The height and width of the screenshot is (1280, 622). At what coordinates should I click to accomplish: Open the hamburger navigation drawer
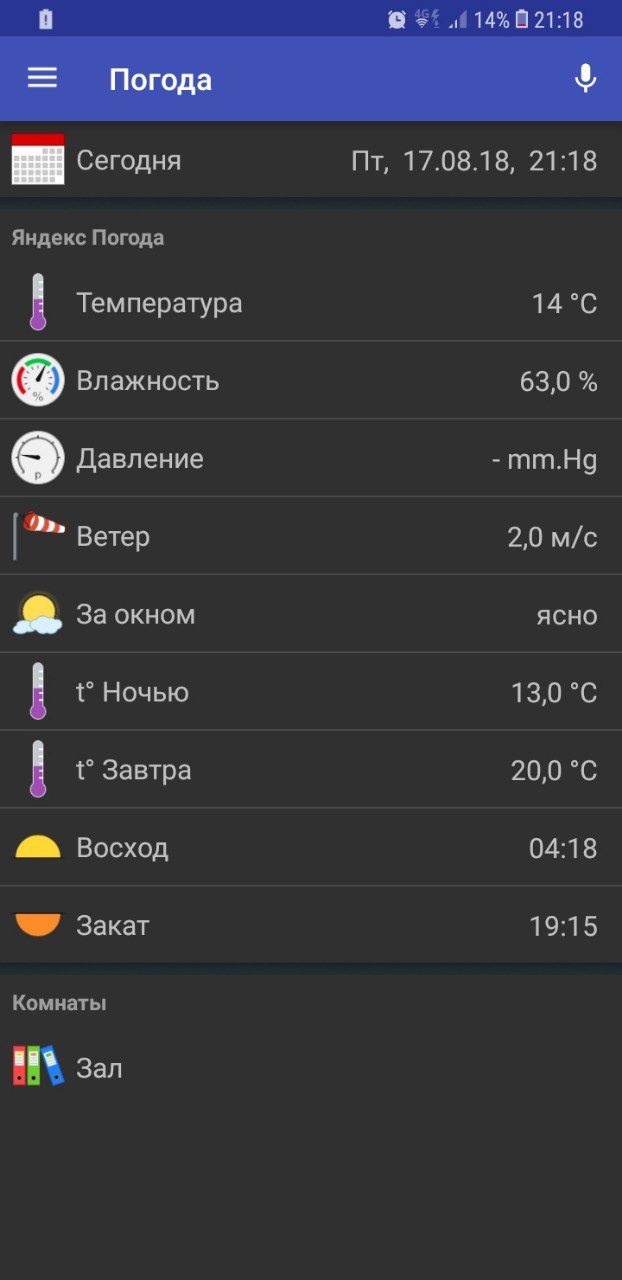click(42, 79)
